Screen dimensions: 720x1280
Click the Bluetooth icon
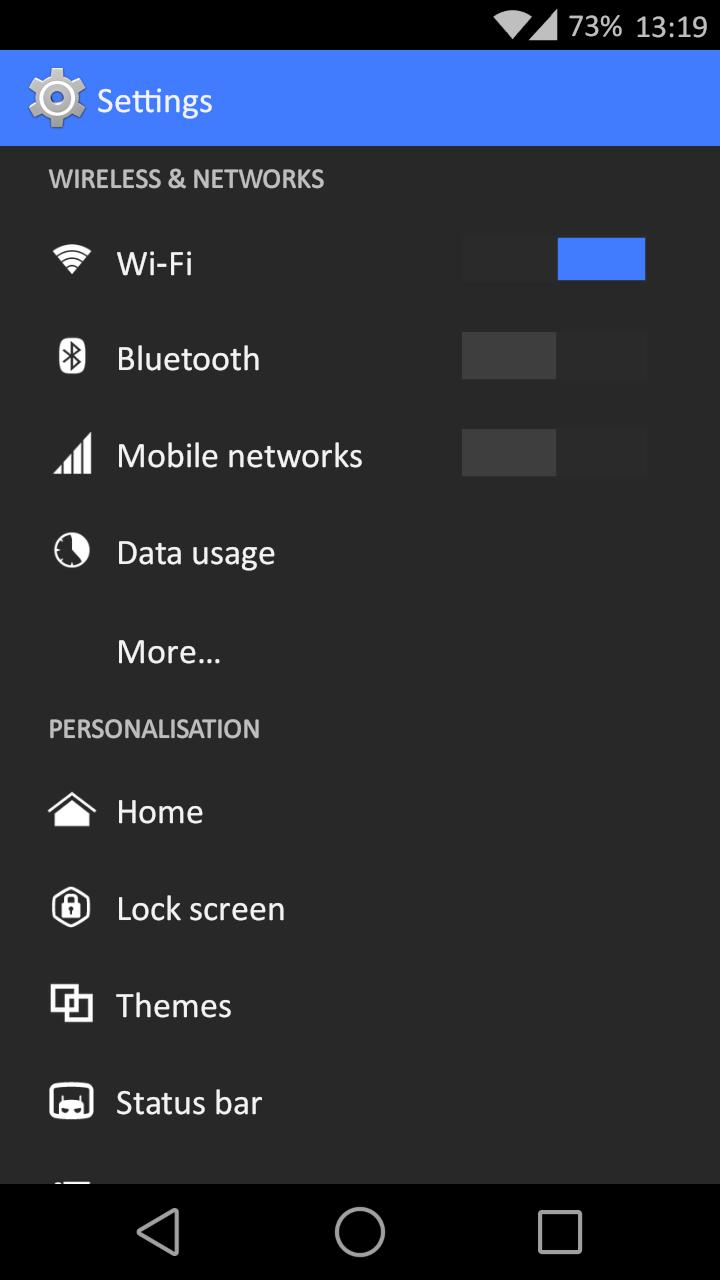click(71, 357)
